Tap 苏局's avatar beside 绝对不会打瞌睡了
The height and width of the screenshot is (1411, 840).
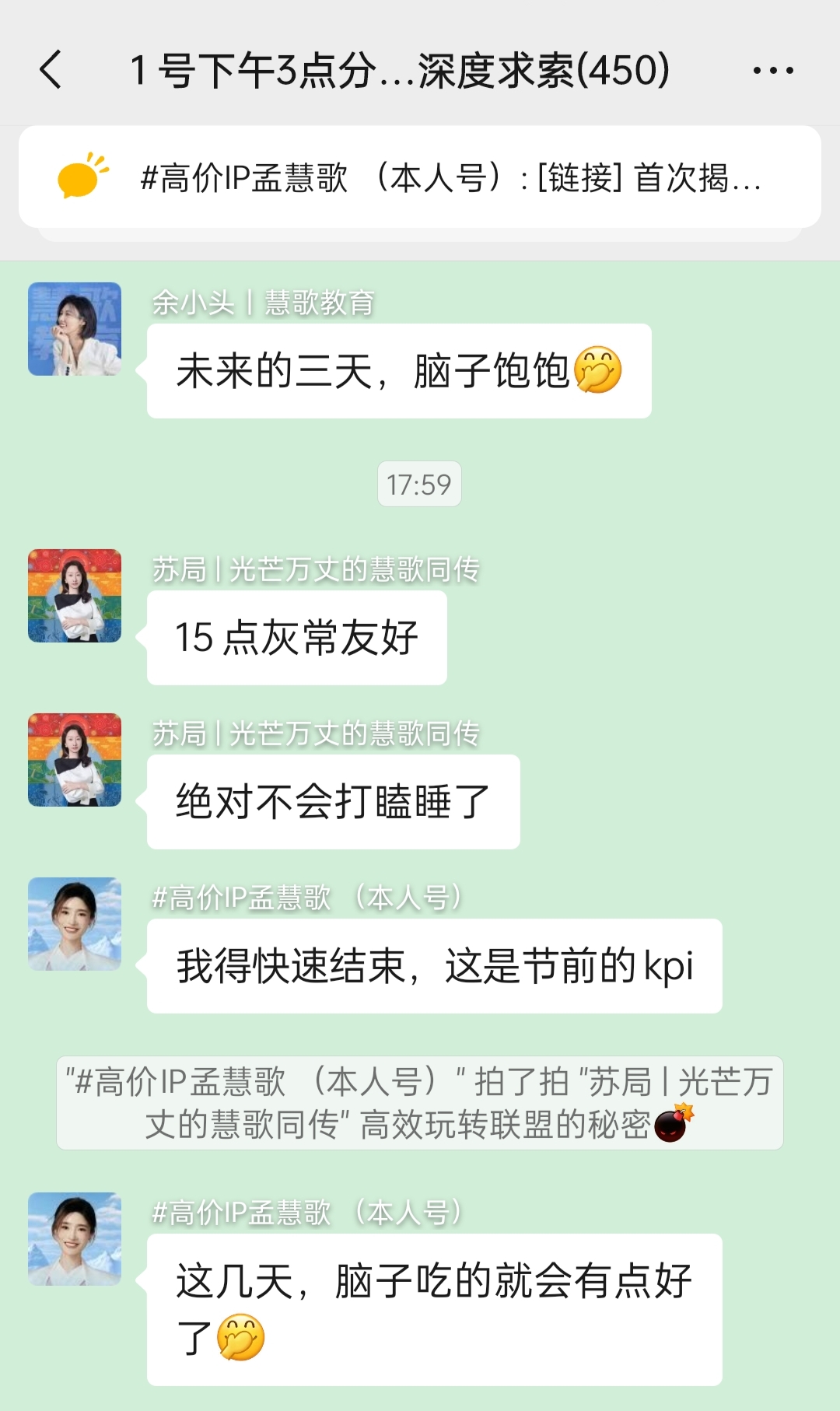[x=75, y=760]
